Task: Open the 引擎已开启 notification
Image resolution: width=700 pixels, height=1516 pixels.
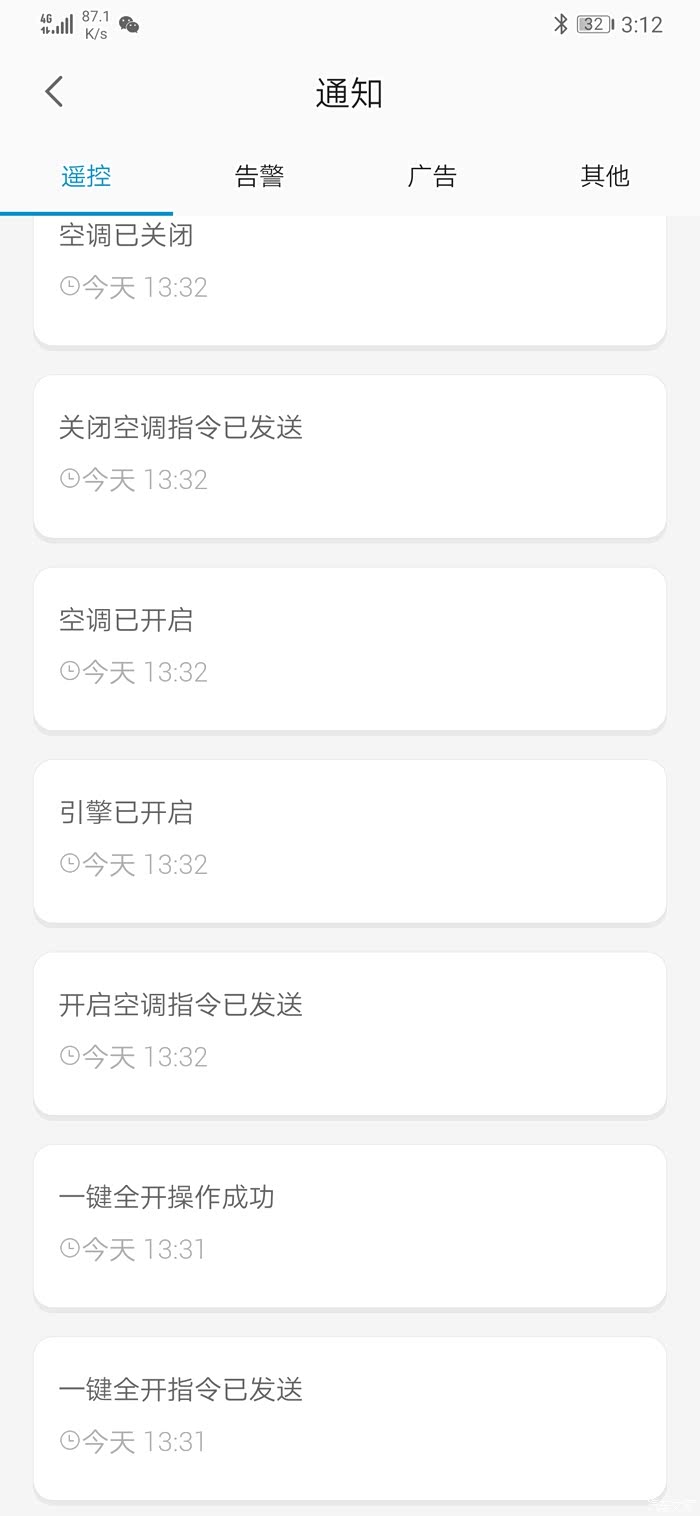Action: click(350, 840)
